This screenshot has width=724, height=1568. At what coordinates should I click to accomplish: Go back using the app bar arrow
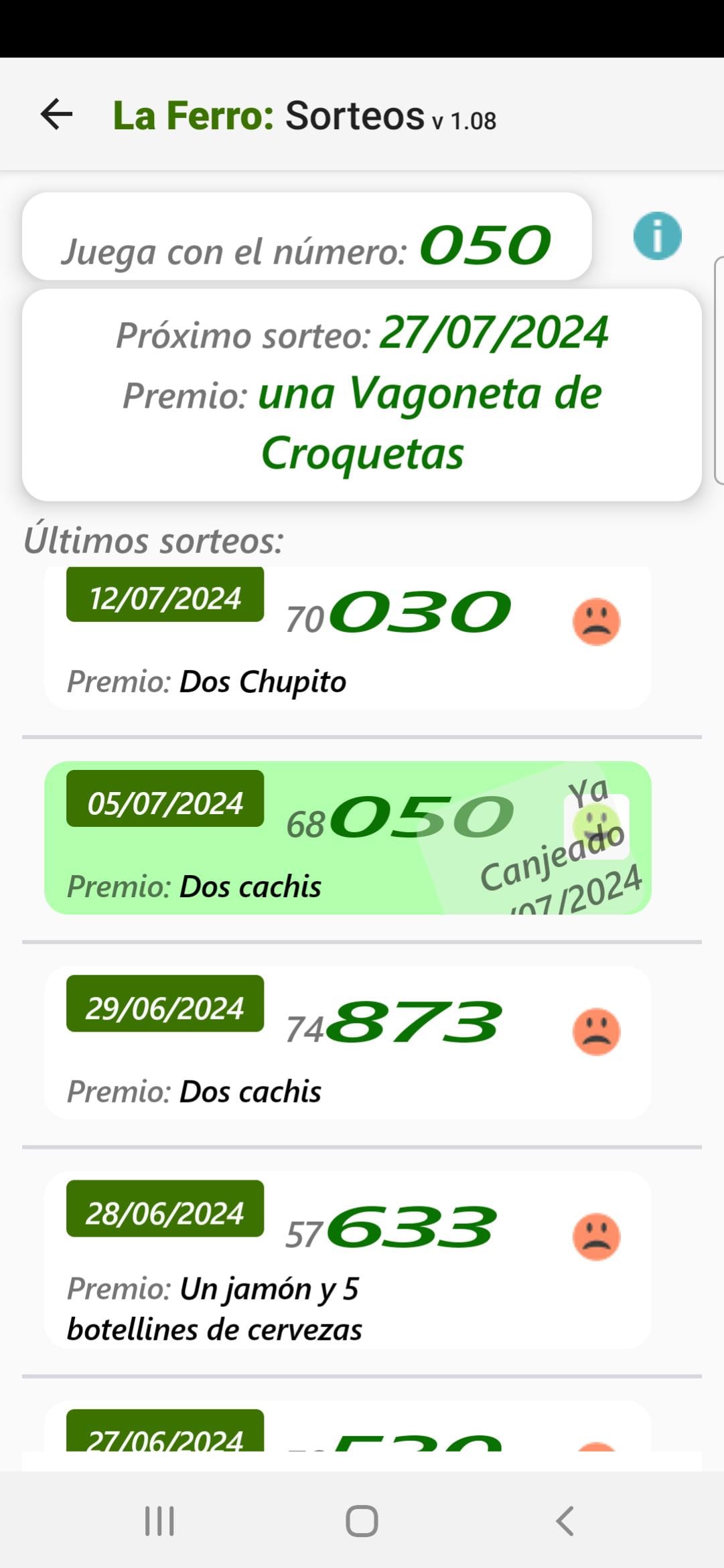[x=56, y=114]
